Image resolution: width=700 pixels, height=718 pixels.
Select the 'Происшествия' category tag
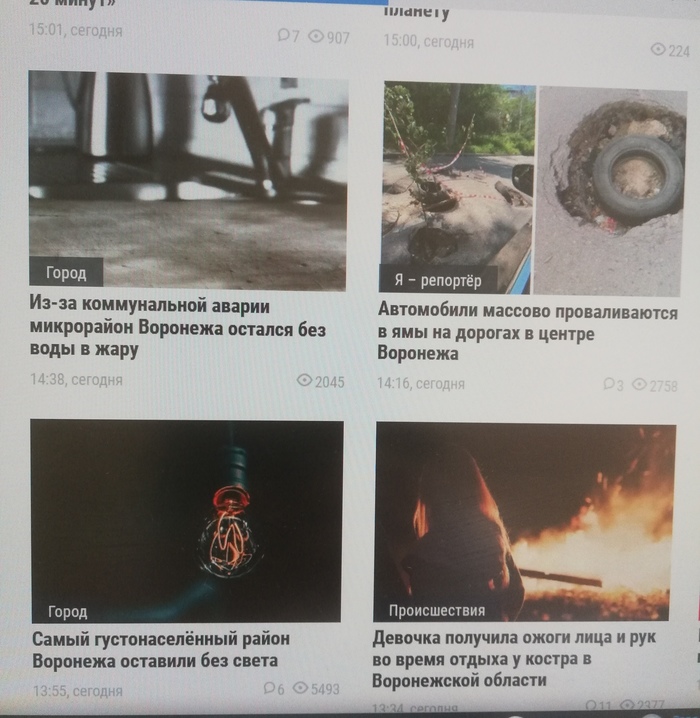click(x=437, y=610)
